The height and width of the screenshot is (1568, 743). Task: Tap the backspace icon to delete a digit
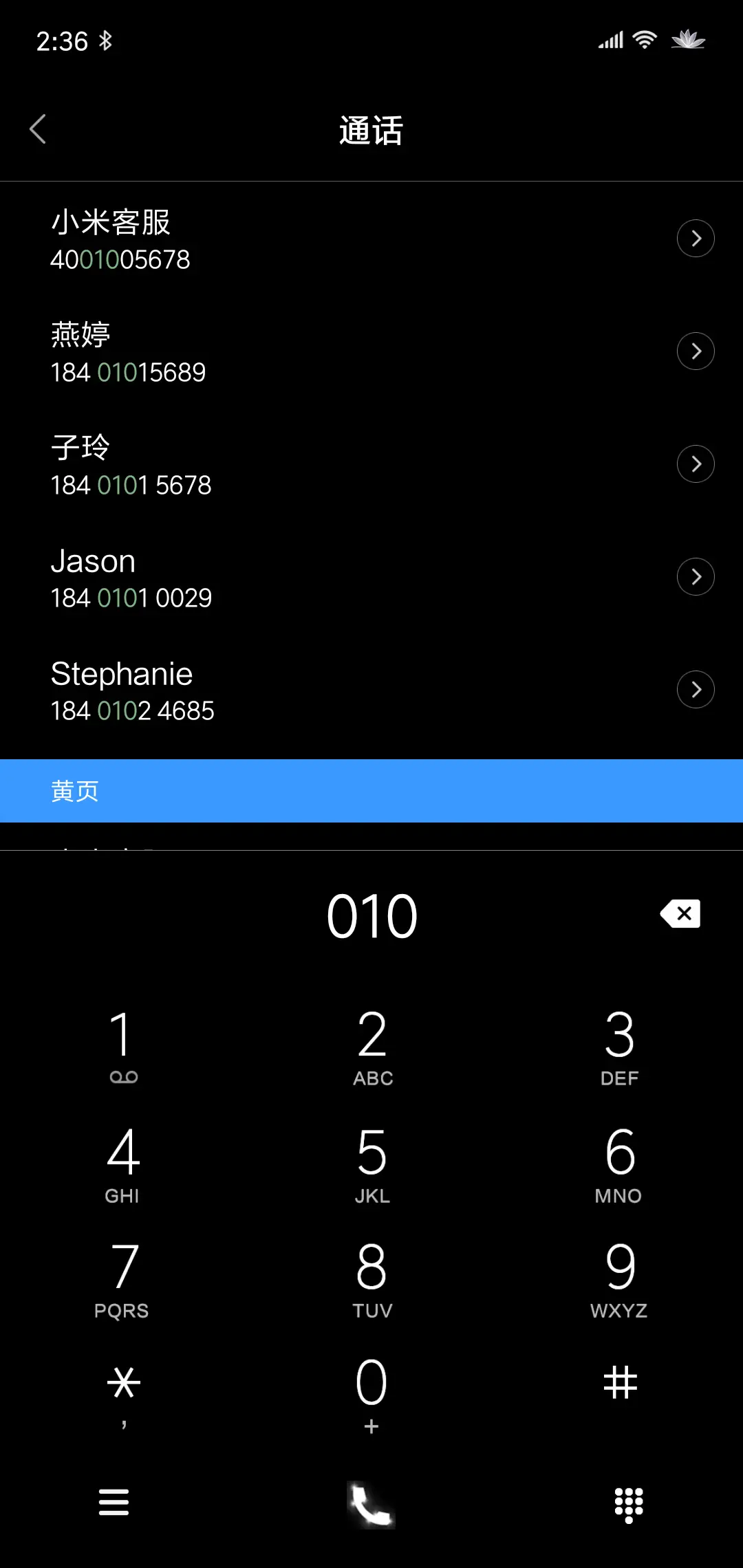pyautogui.click(x=680, y=913)
